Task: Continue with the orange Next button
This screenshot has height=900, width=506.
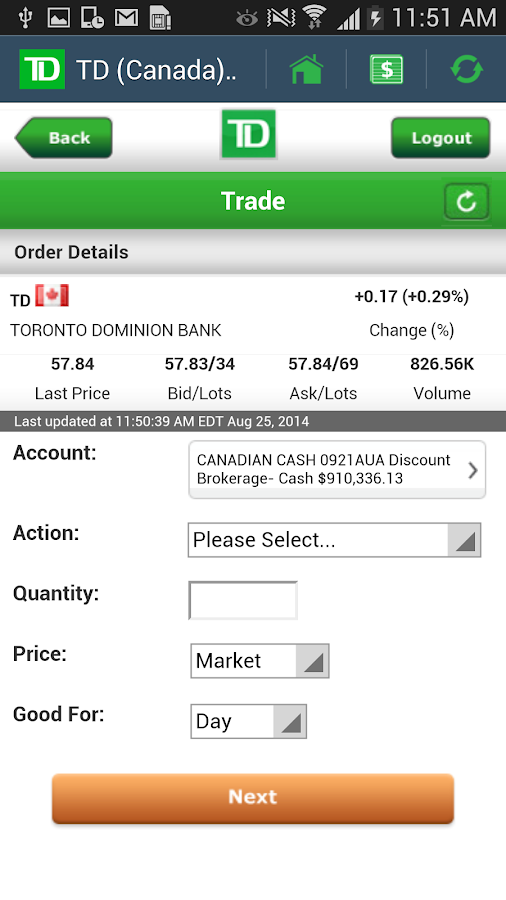Action: tap(253, 798)
